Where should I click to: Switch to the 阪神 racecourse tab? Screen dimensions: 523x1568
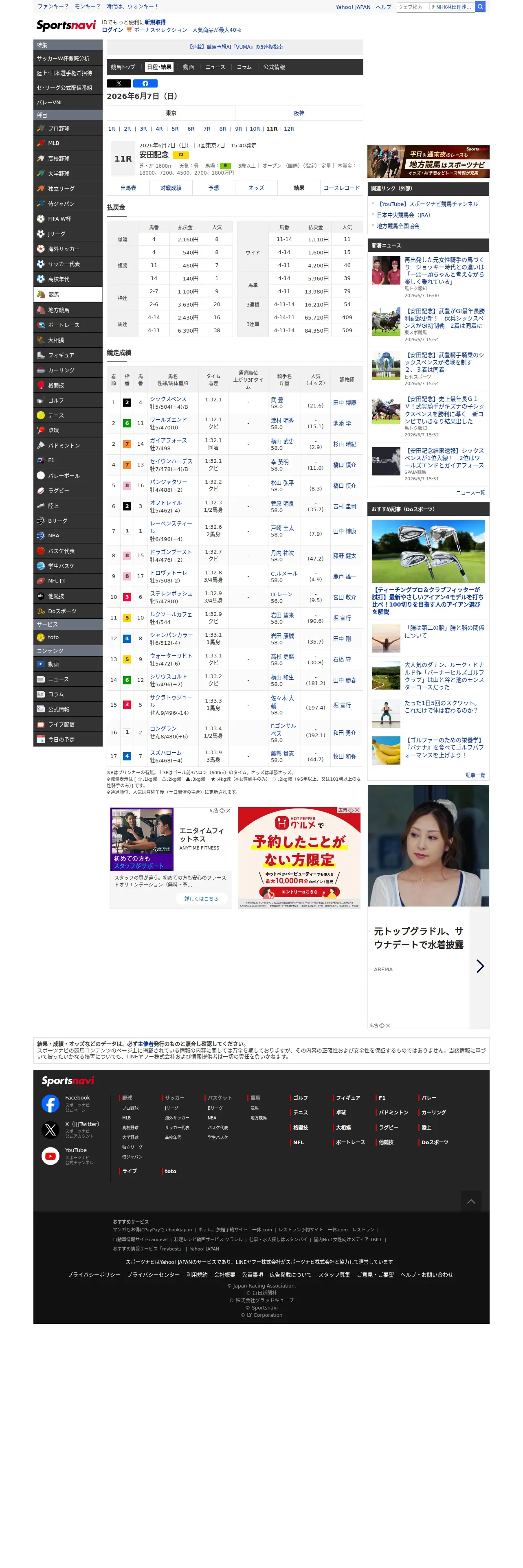(x=299, y=113)
